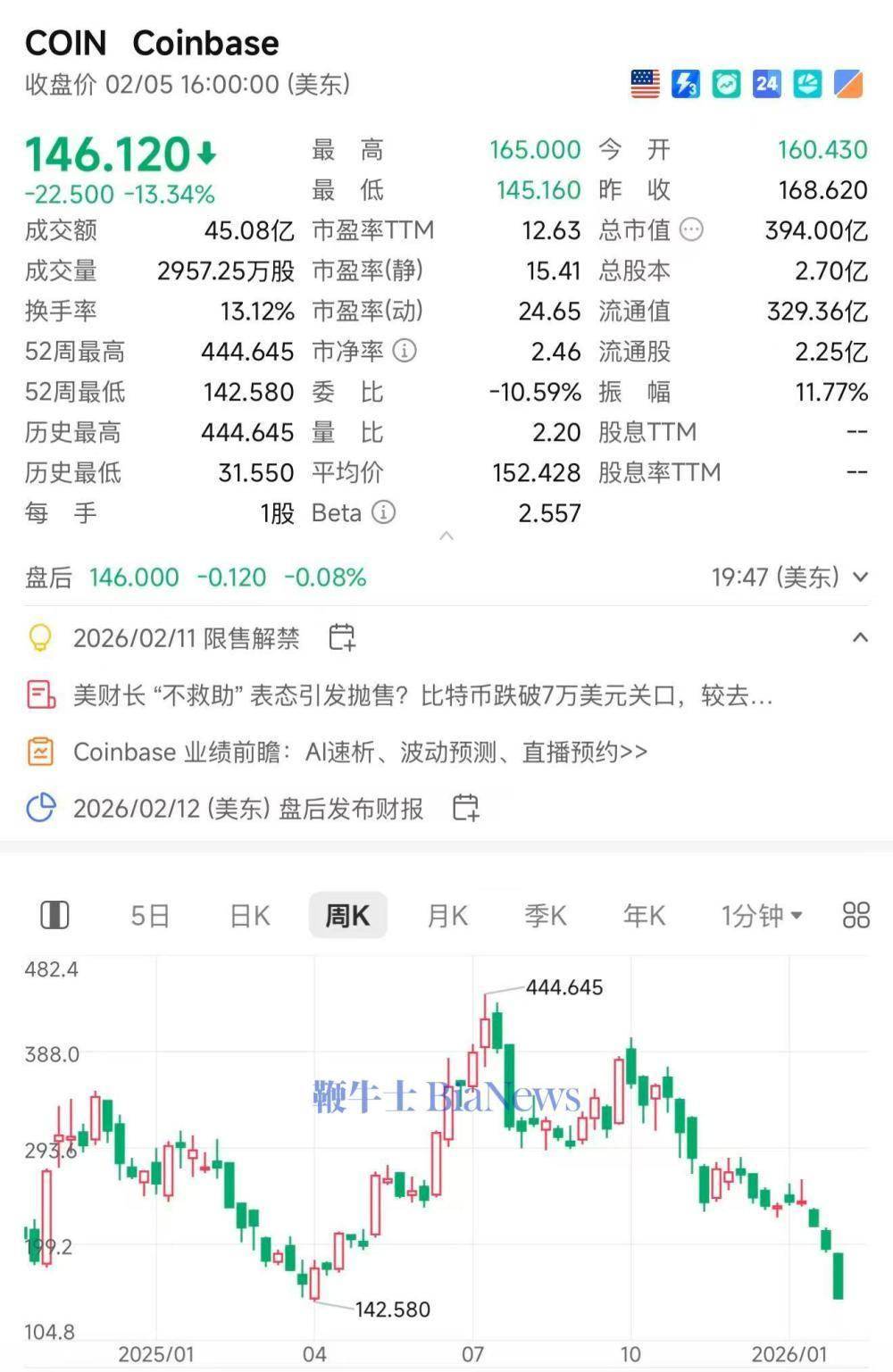Open the pie-clock earnings calendar icon
Image resolution: width=893 pixels, height=1372 pixels.
[38, 808]
